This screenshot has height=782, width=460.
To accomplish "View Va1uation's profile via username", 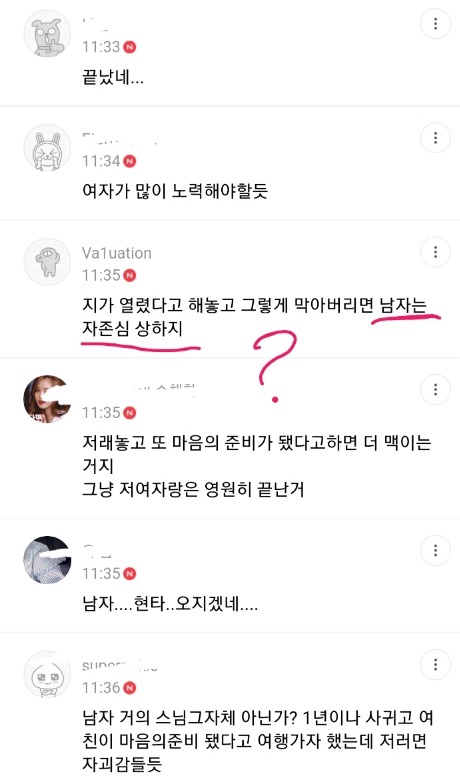I will click(x=117, y=253).
